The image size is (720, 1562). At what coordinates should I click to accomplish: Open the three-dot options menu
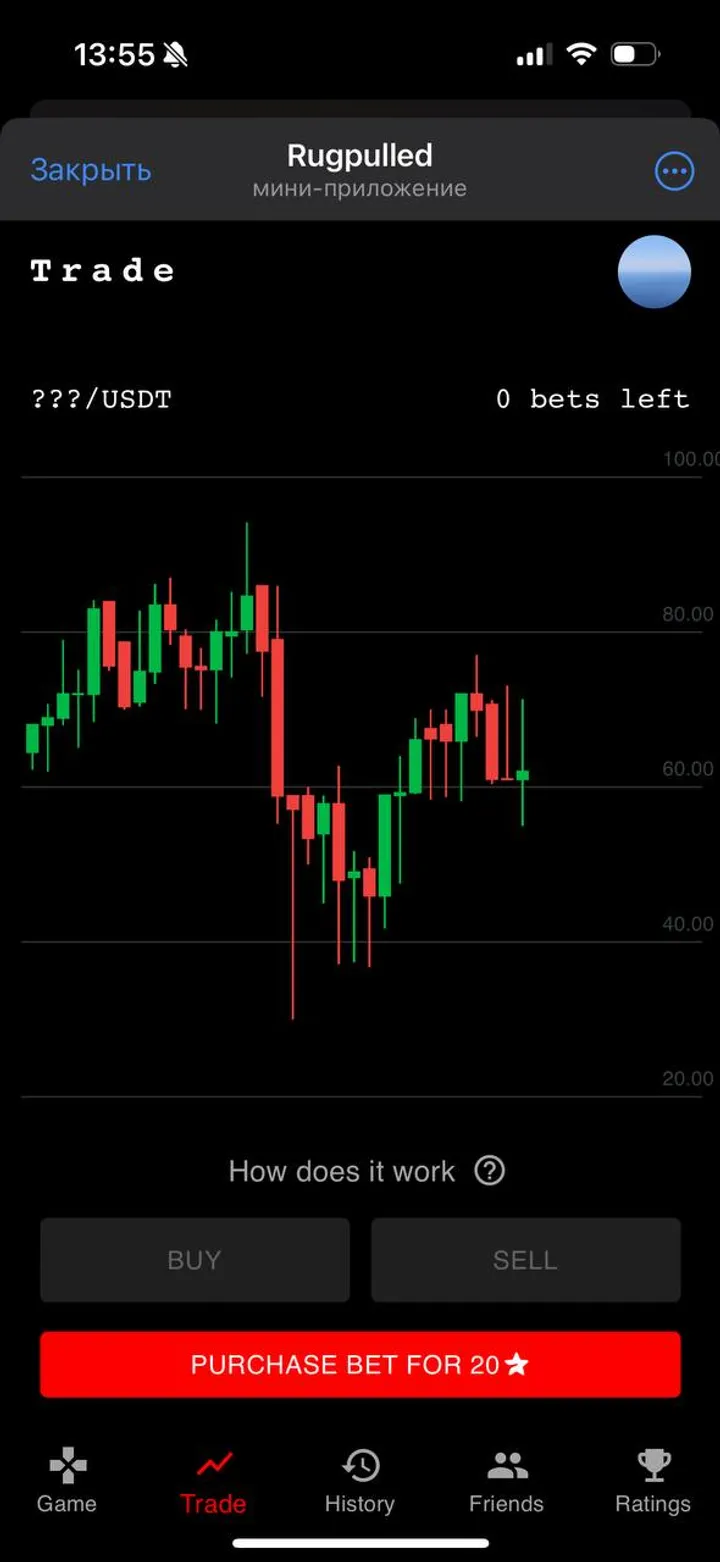(673, 171)
